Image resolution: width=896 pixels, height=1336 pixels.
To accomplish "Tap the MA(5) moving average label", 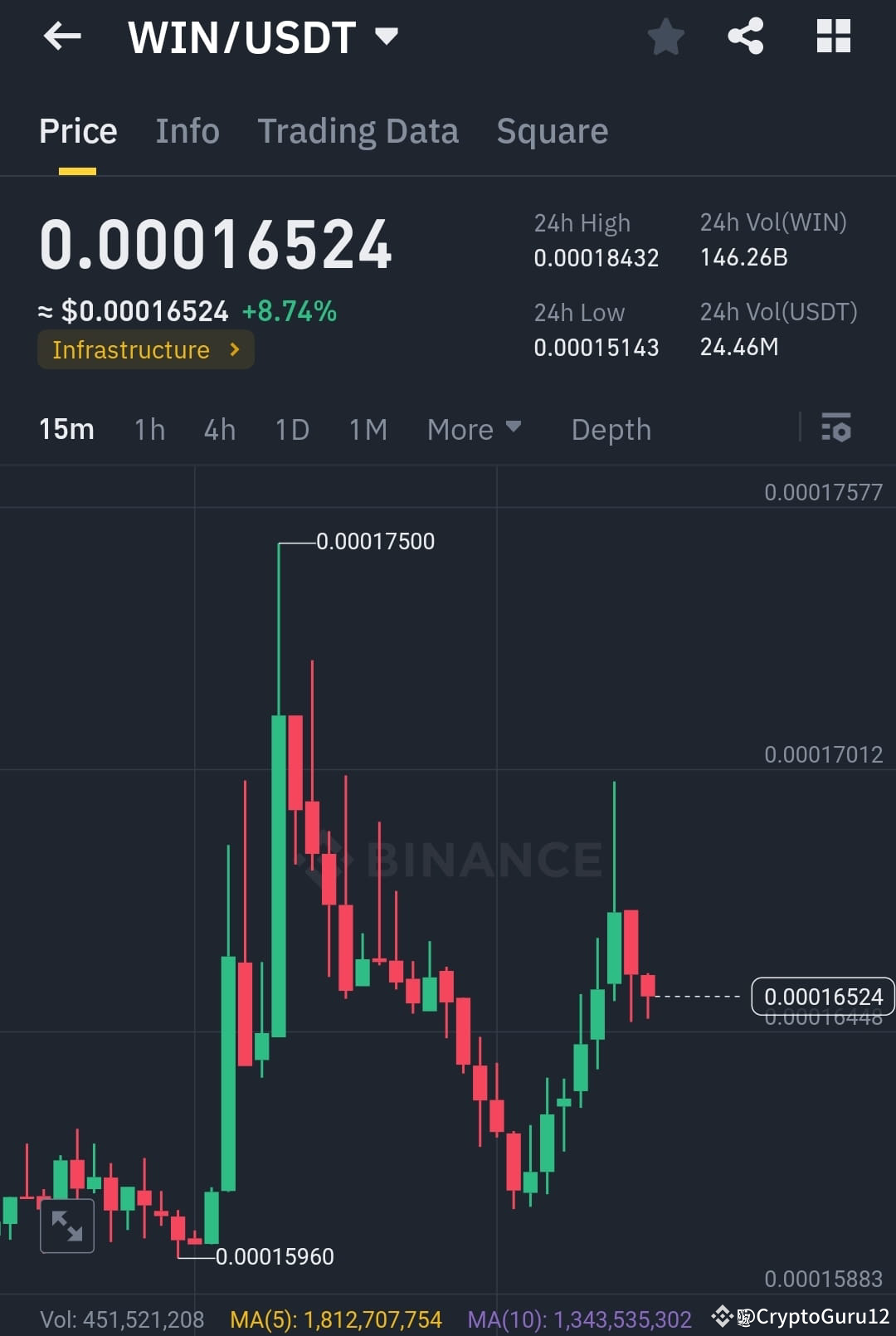I will coord(335,1318).
